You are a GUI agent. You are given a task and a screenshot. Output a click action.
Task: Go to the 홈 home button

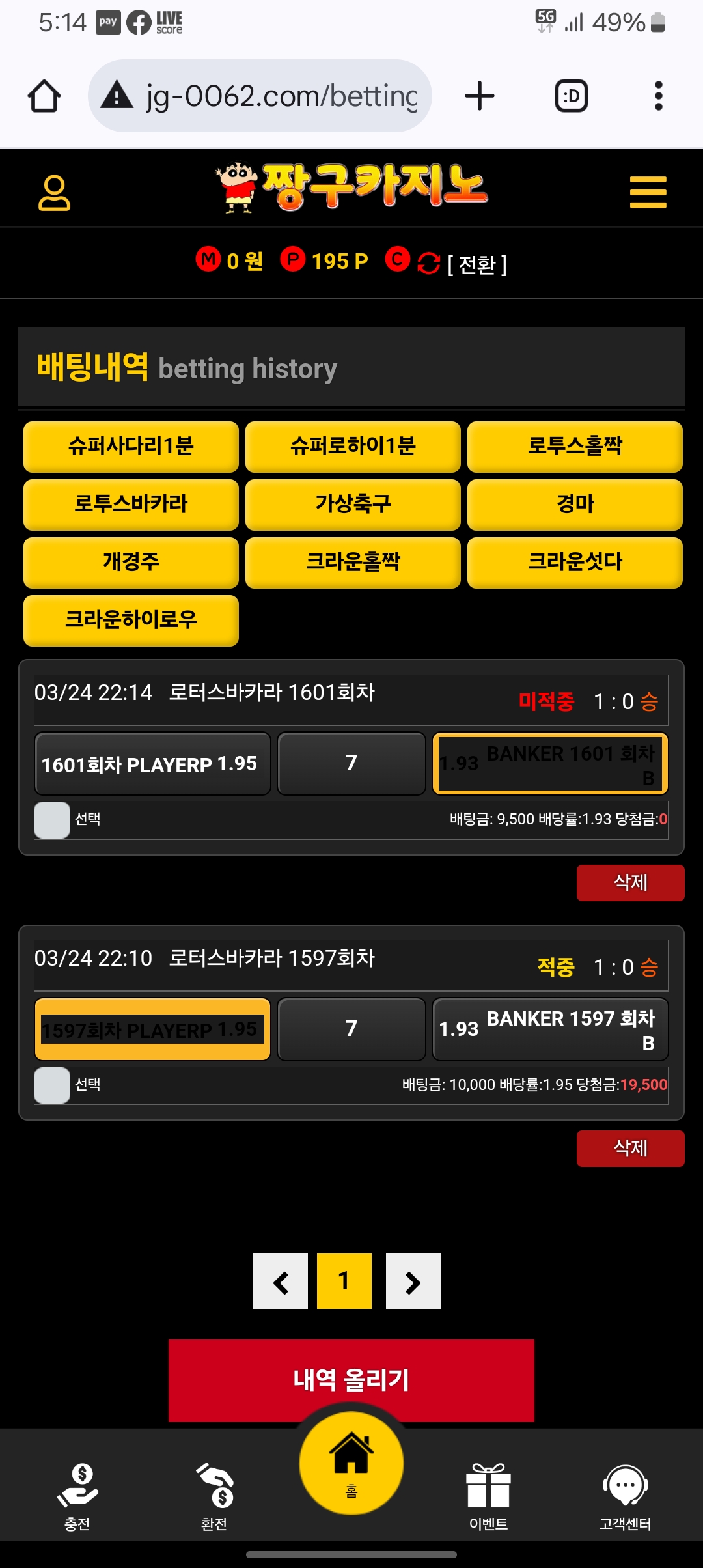[351, 1464]
